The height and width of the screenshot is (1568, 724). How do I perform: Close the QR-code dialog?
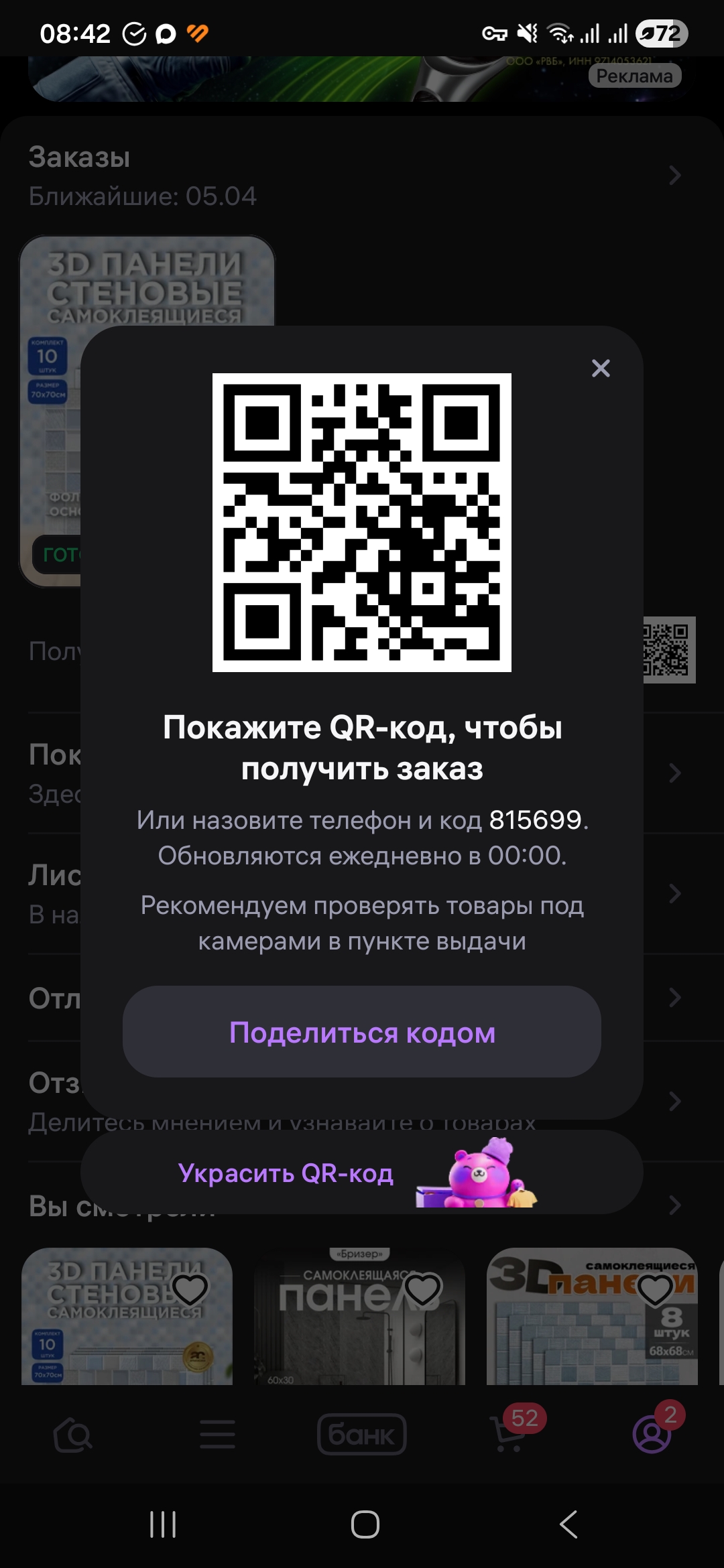point(601,368)
